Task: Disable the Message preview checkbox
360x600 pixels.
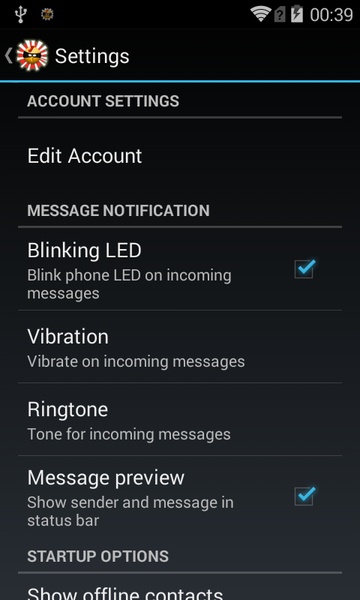Action: (305, 496)
